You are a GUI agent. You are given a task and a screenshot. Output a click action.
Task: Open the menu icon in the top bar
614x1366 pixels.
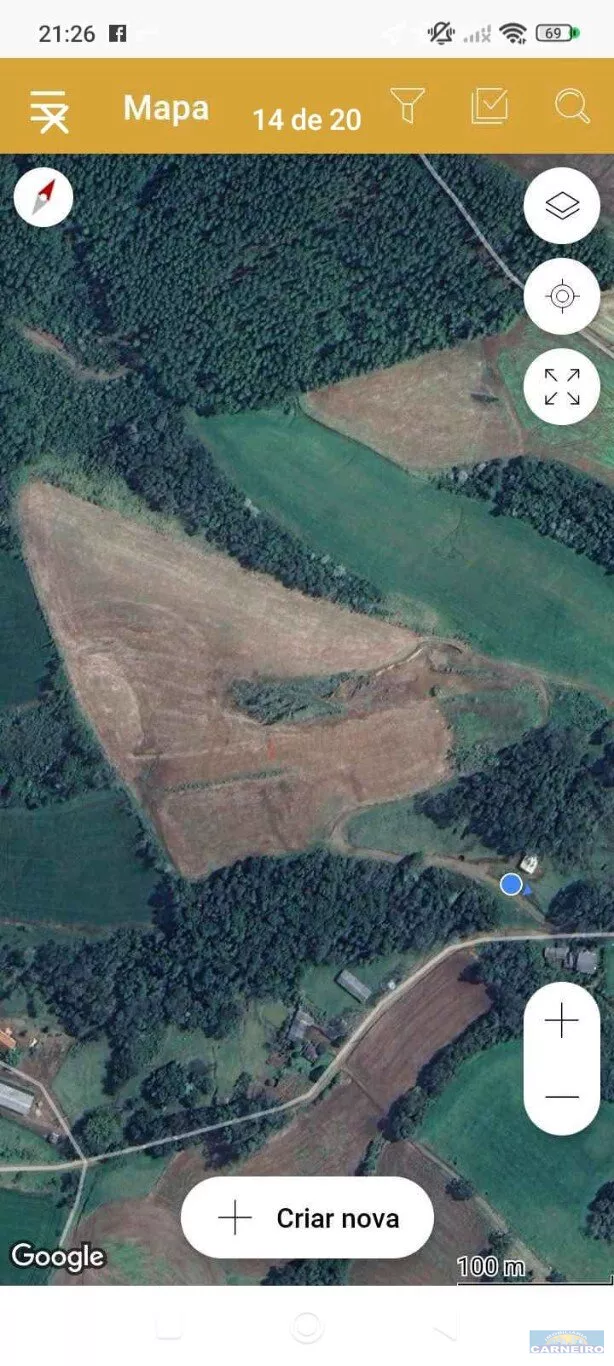[49, 110]
